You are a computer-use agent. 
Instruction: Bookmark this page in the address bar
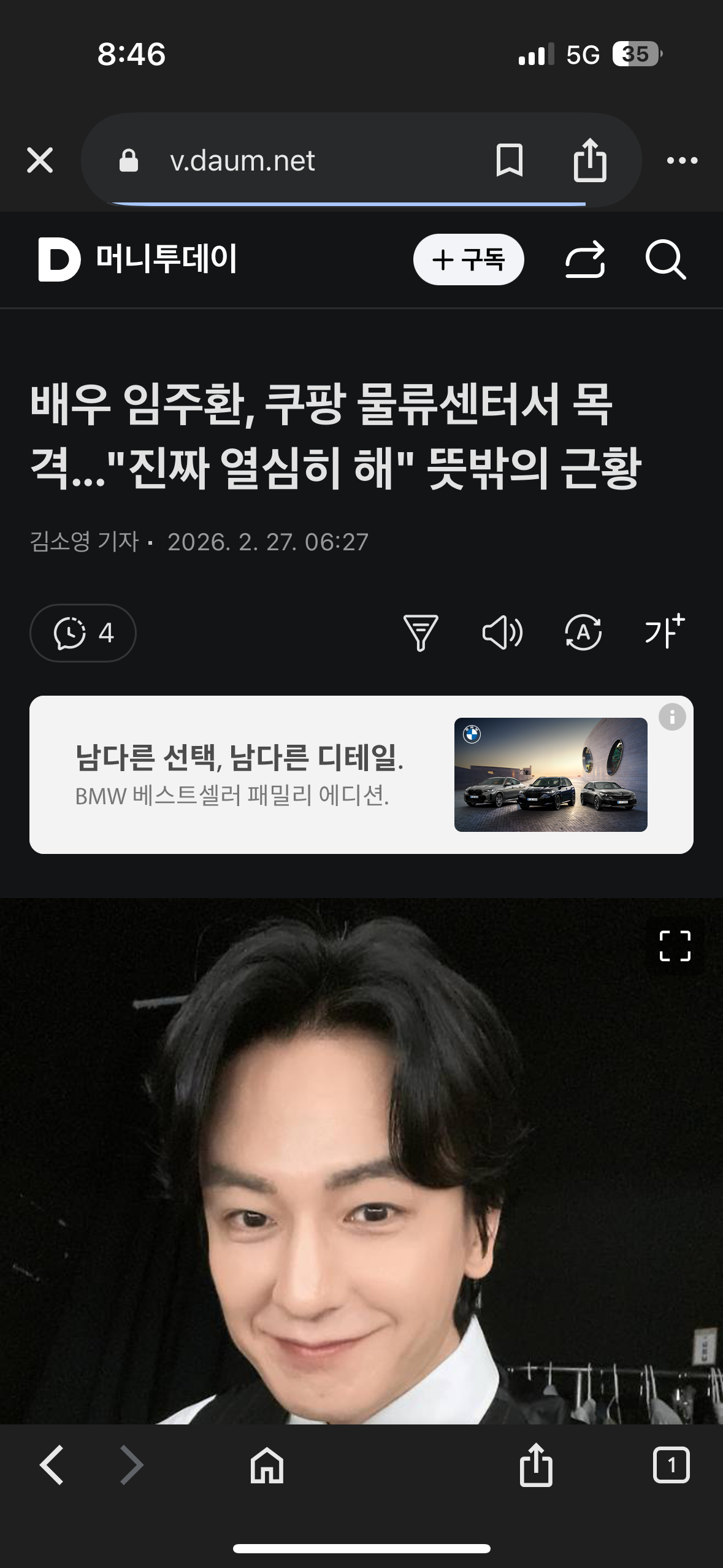click(509, 161)
